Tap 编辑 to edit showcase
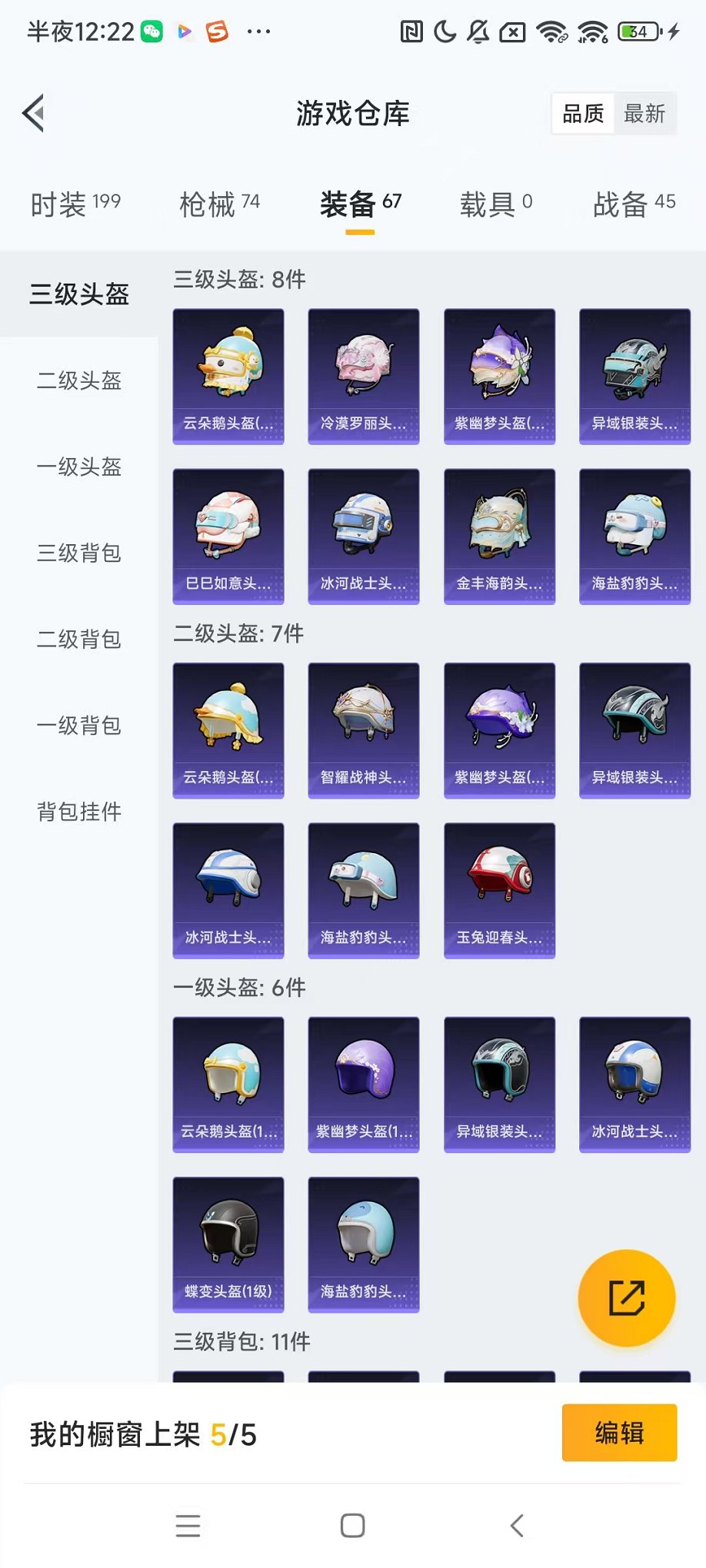 [x=619, y=1433]
